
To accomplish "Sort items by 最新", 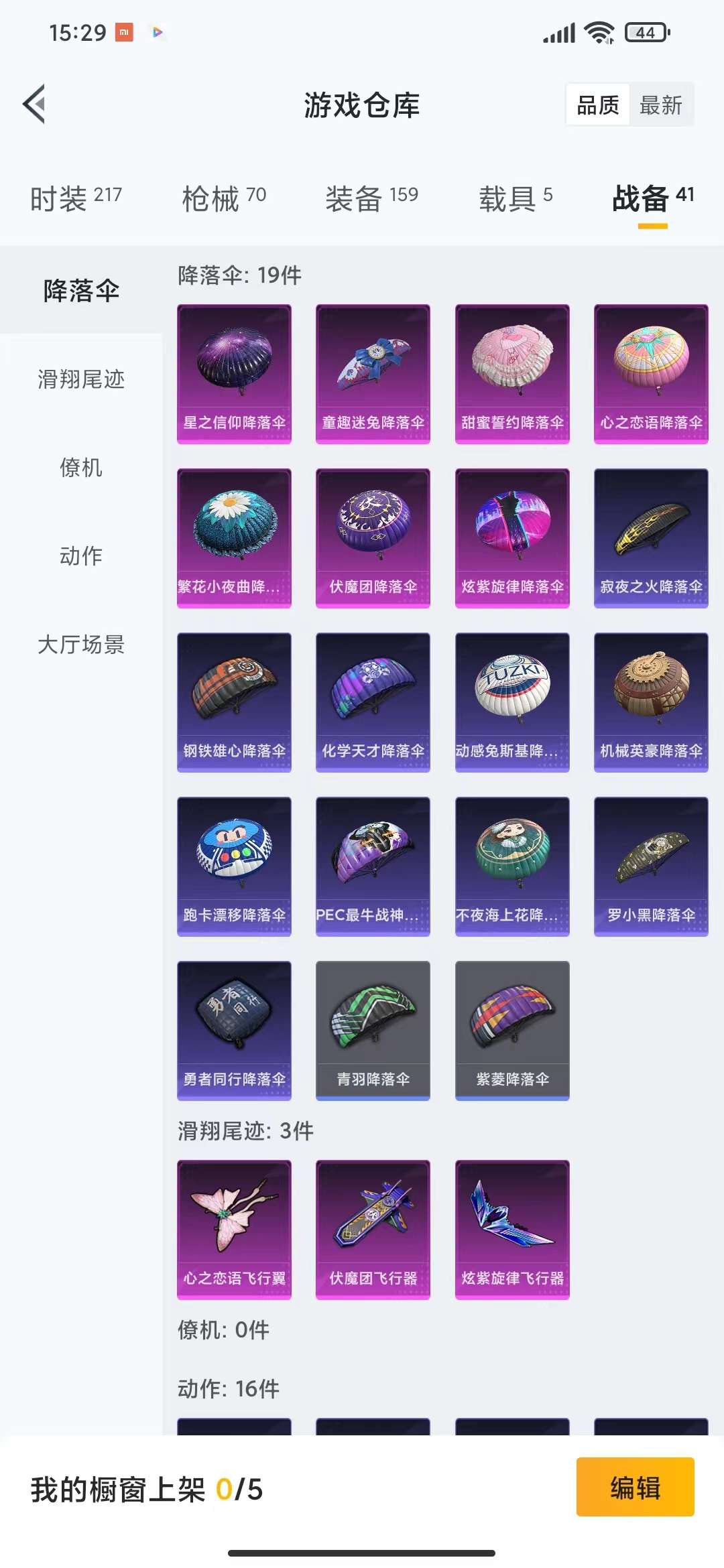I will click(660, 105).
